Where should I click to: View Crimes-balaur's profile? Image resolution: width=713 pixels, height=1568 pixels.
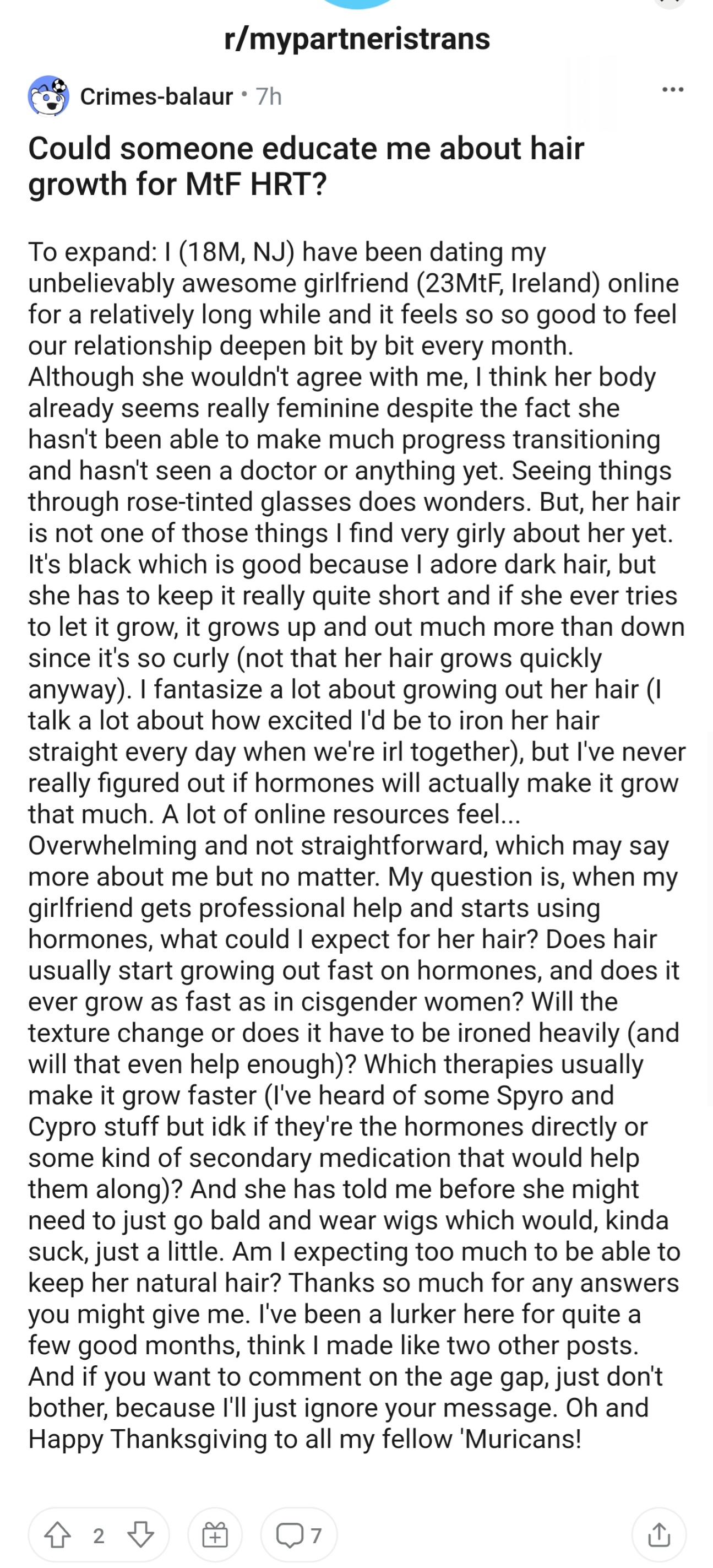click(x=156, y=96)
